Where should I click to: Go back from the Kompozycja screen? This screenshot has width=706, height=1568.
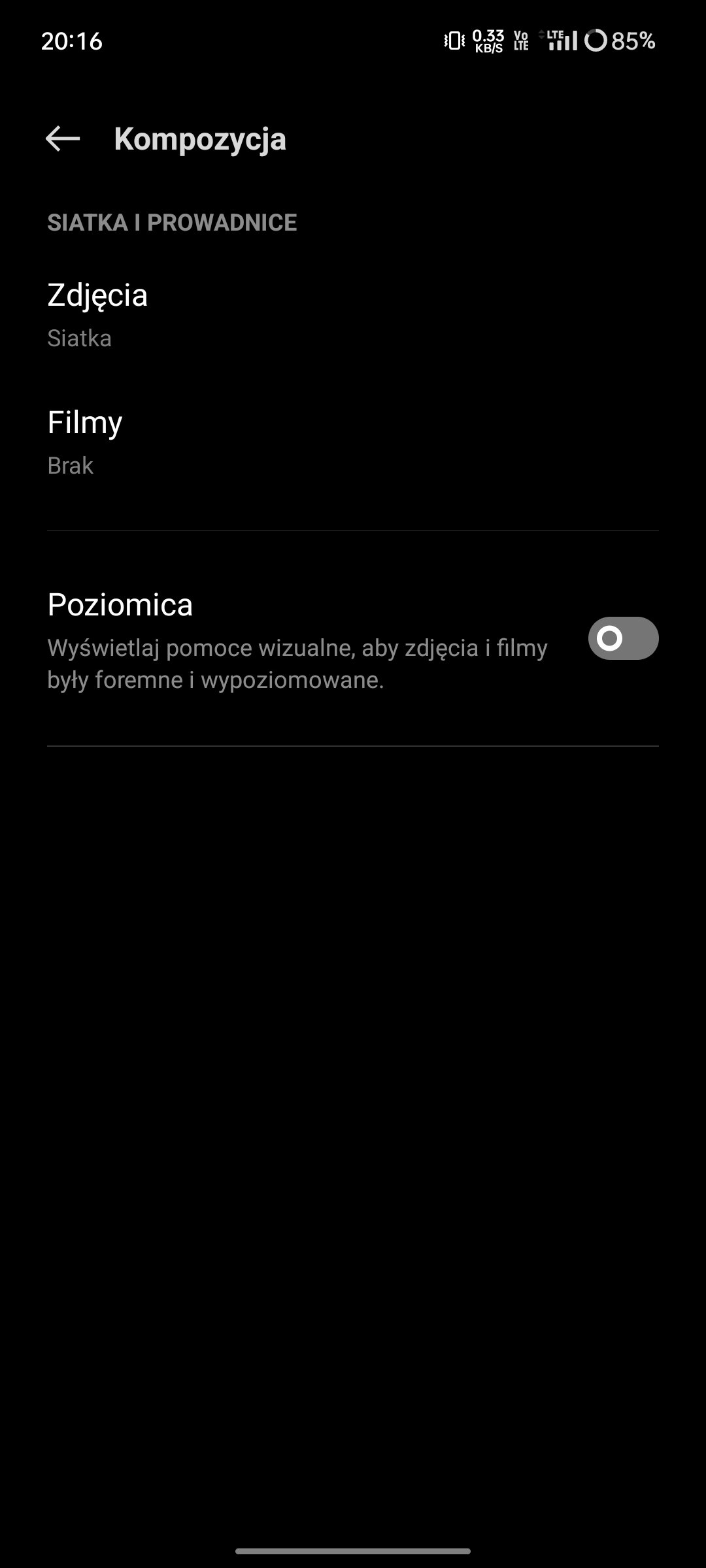point(63,139)
